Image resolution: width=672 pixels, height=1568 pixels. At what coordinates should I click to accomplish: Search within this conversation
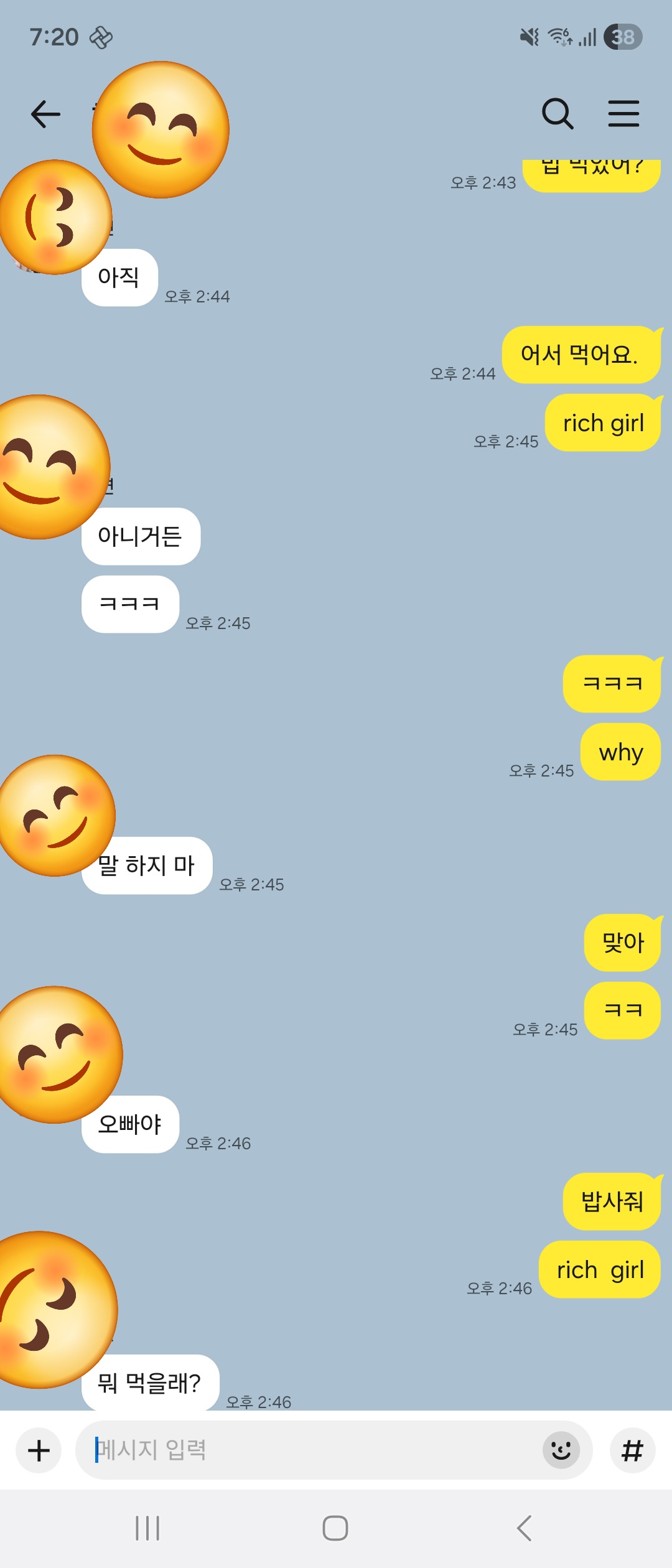click(x=557, y=114)
